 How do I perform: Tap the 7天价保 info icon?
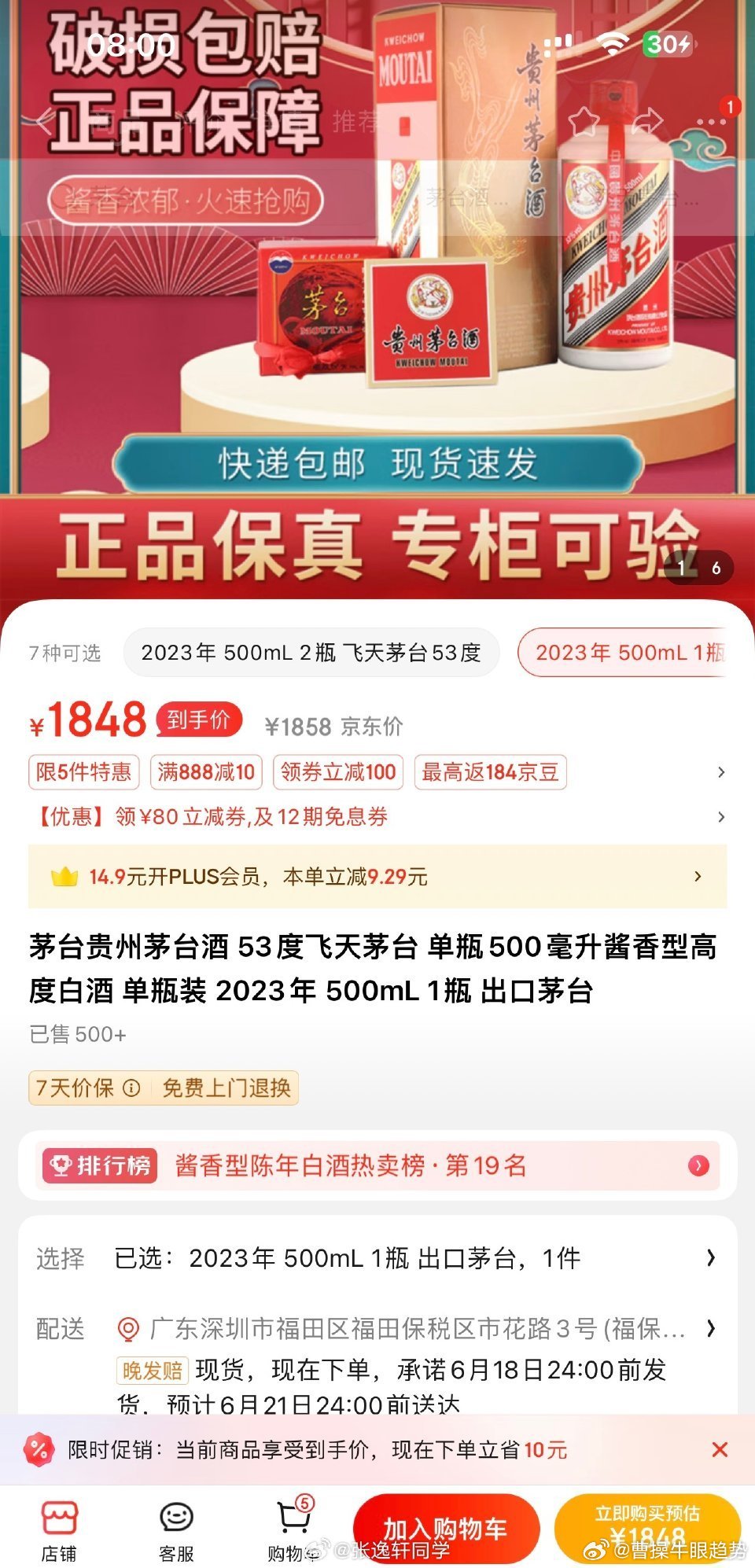point(132,1088)
